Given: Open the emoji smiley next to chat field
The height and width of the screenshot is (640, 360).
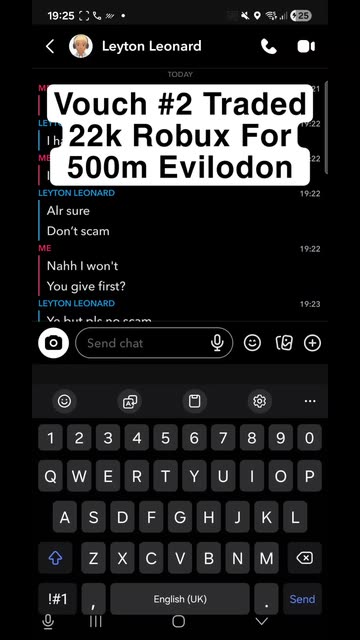Looking at the screenshot, I should pos(252,343).
